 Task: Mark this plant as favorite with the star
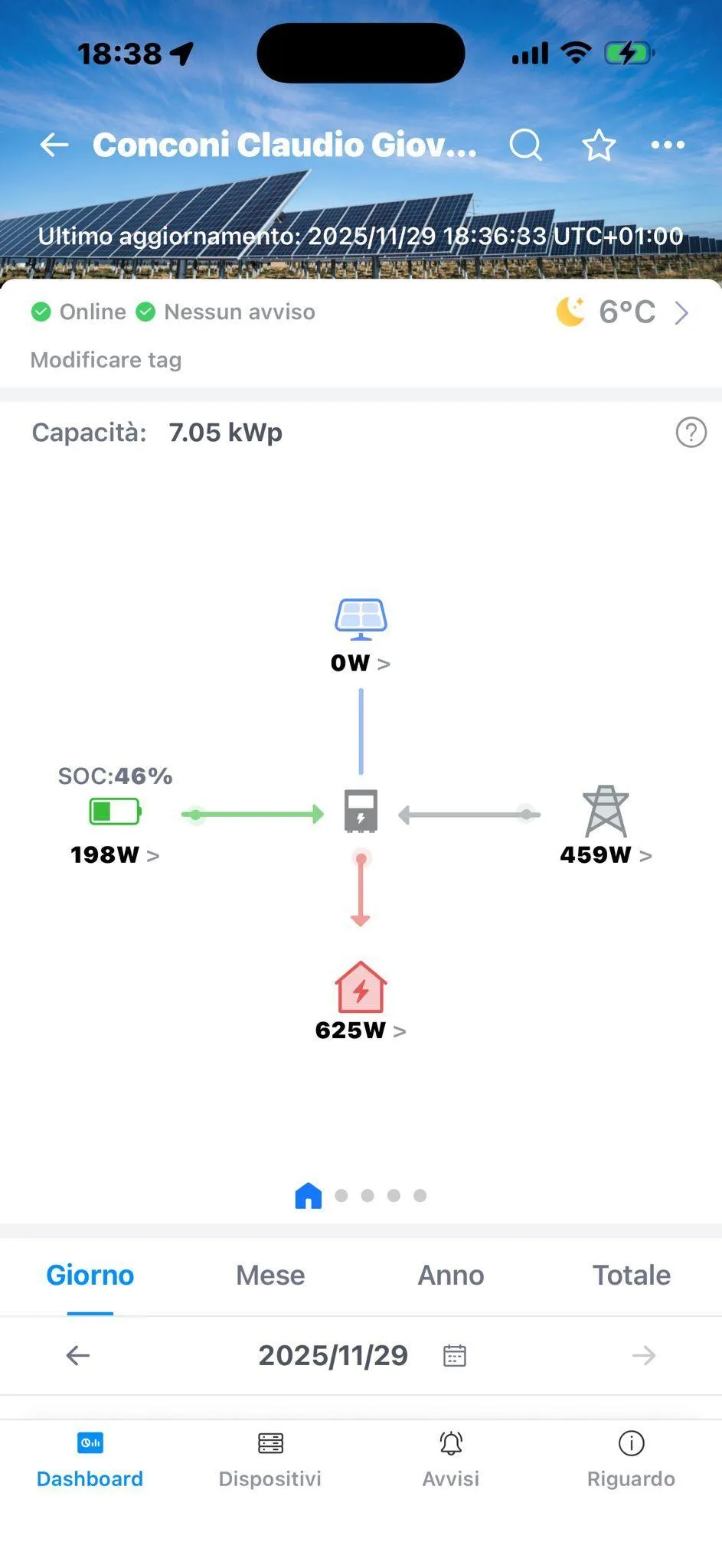coord(598,145)
